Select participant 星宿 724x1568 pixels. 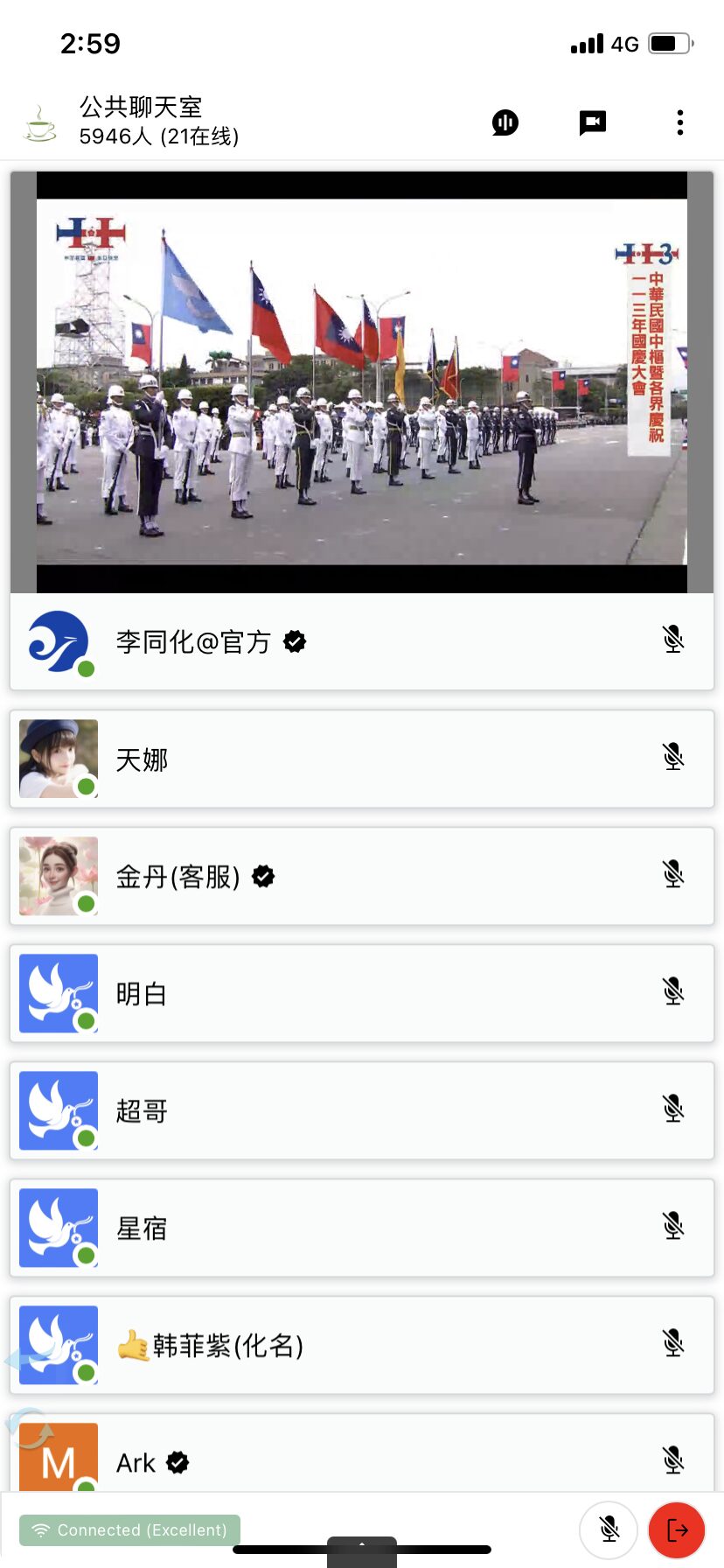coord(362,1228)
